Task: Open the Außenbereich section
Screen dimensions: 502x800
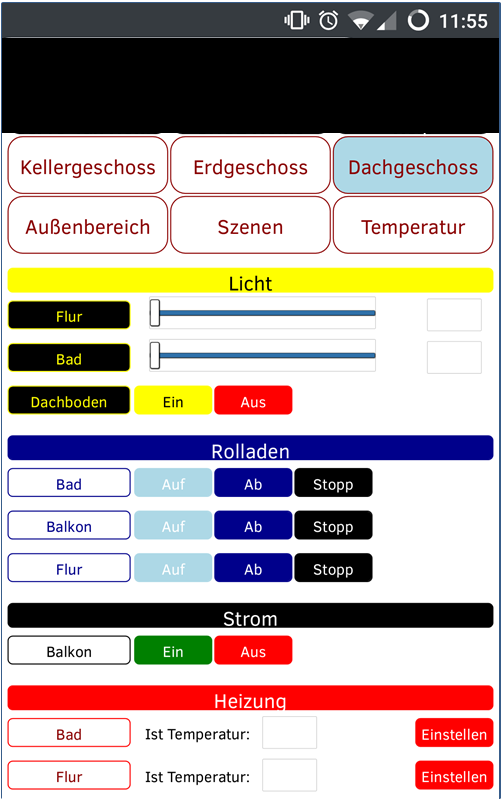Action: [x=88, y=225]
